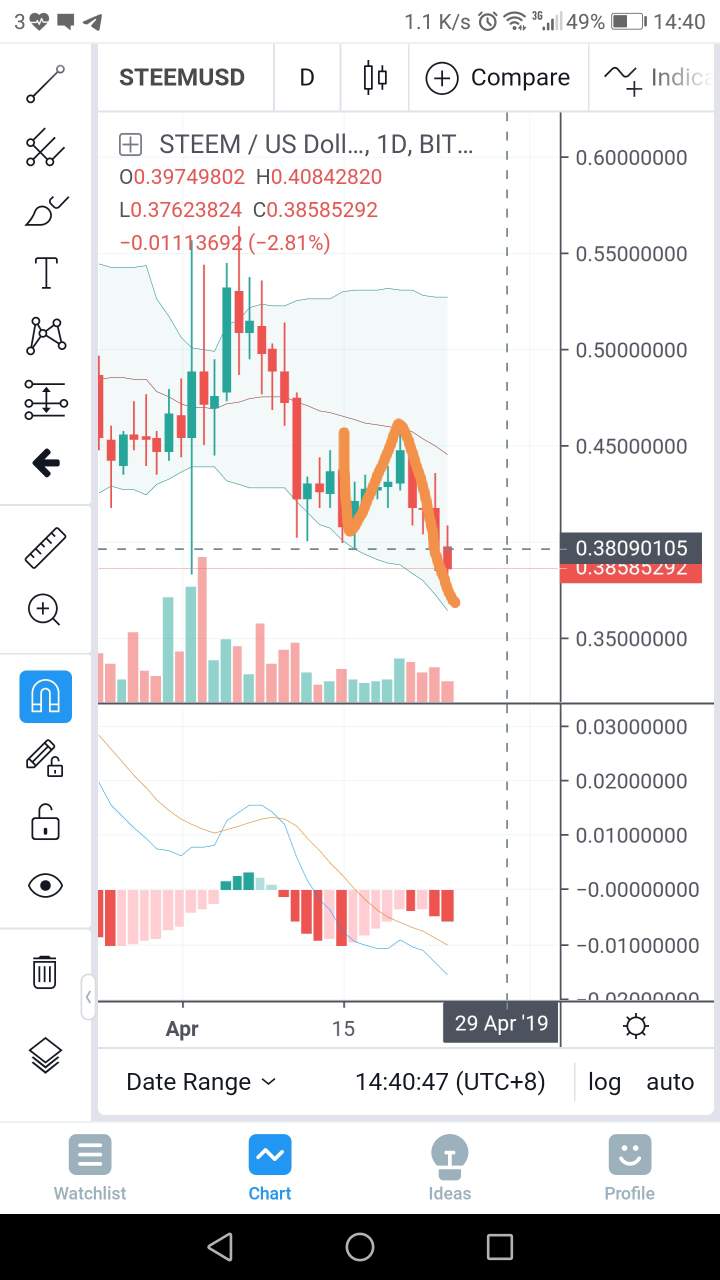Hide all drawings with the eye icon

pyautogui.click(x=45, y=886)
